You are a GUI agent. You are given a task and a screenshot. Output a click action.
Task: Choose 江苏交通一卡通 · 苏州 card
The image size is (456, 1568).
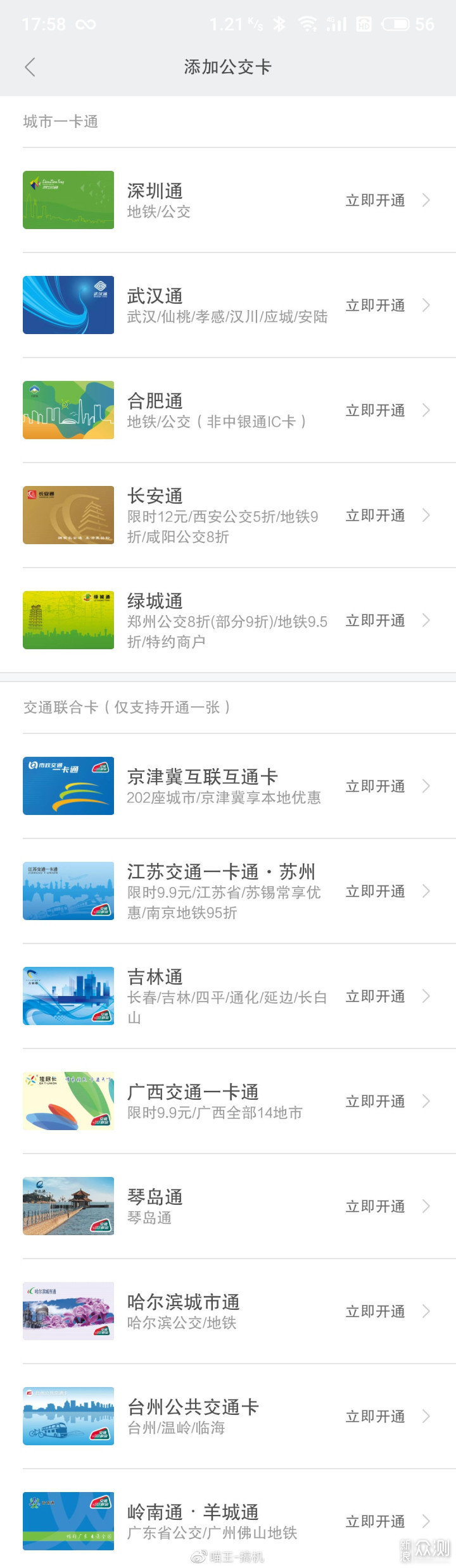pyautogui.click(x=228, y=892)
